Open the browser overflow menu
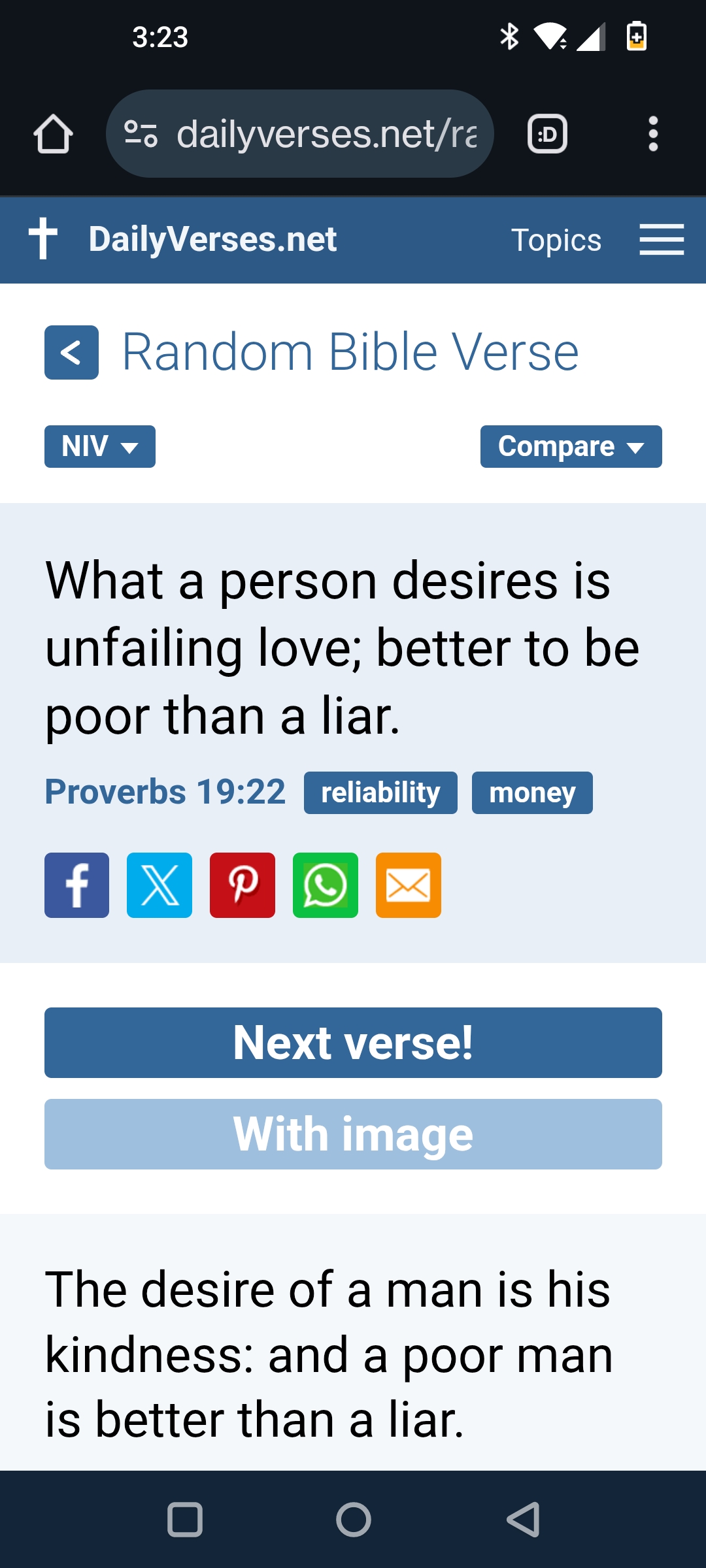The image size is (706, 1568). tap(652, 134)
